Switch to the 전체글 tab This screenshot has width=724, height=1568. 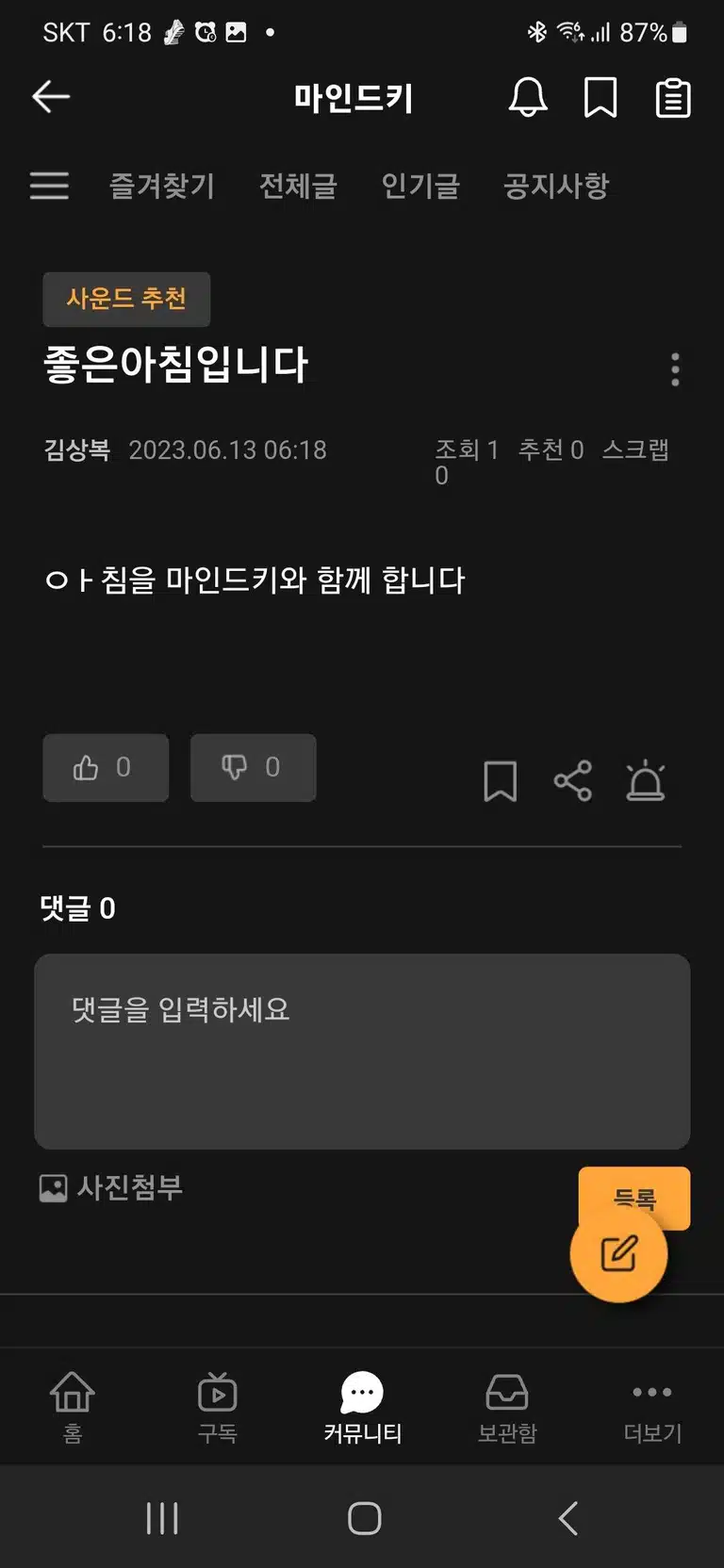(298, 186)
